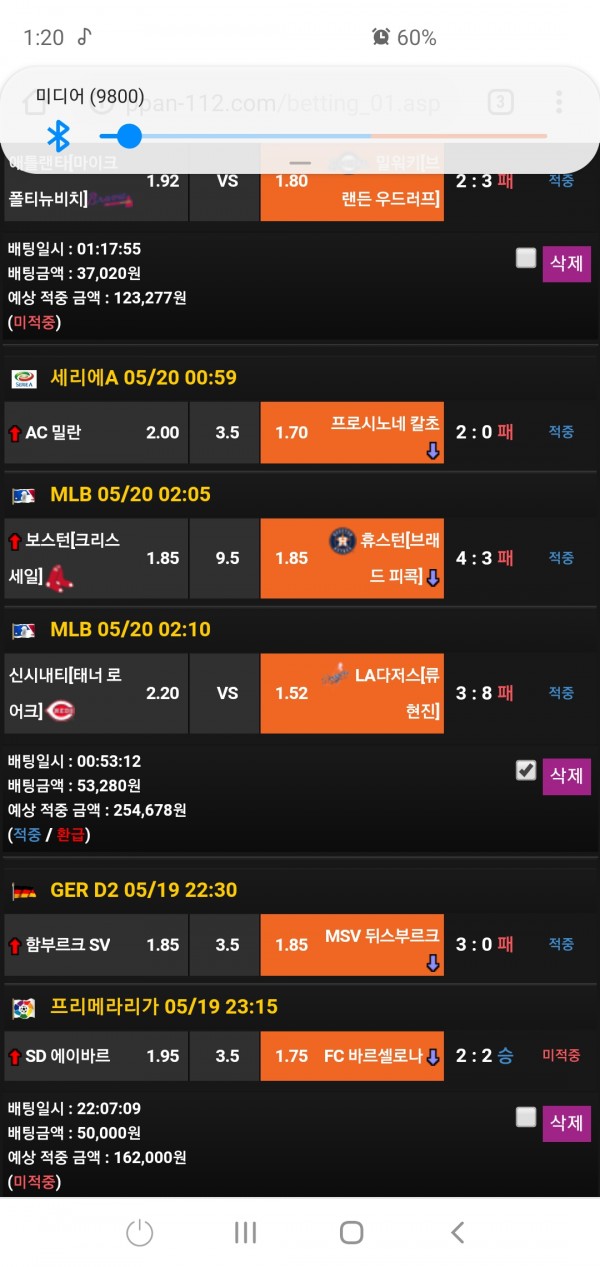The width and height of the screenshot is (600, 1267).
Task: Tick the checkbox for the 37,020원 bet
Action: point(526,259)
